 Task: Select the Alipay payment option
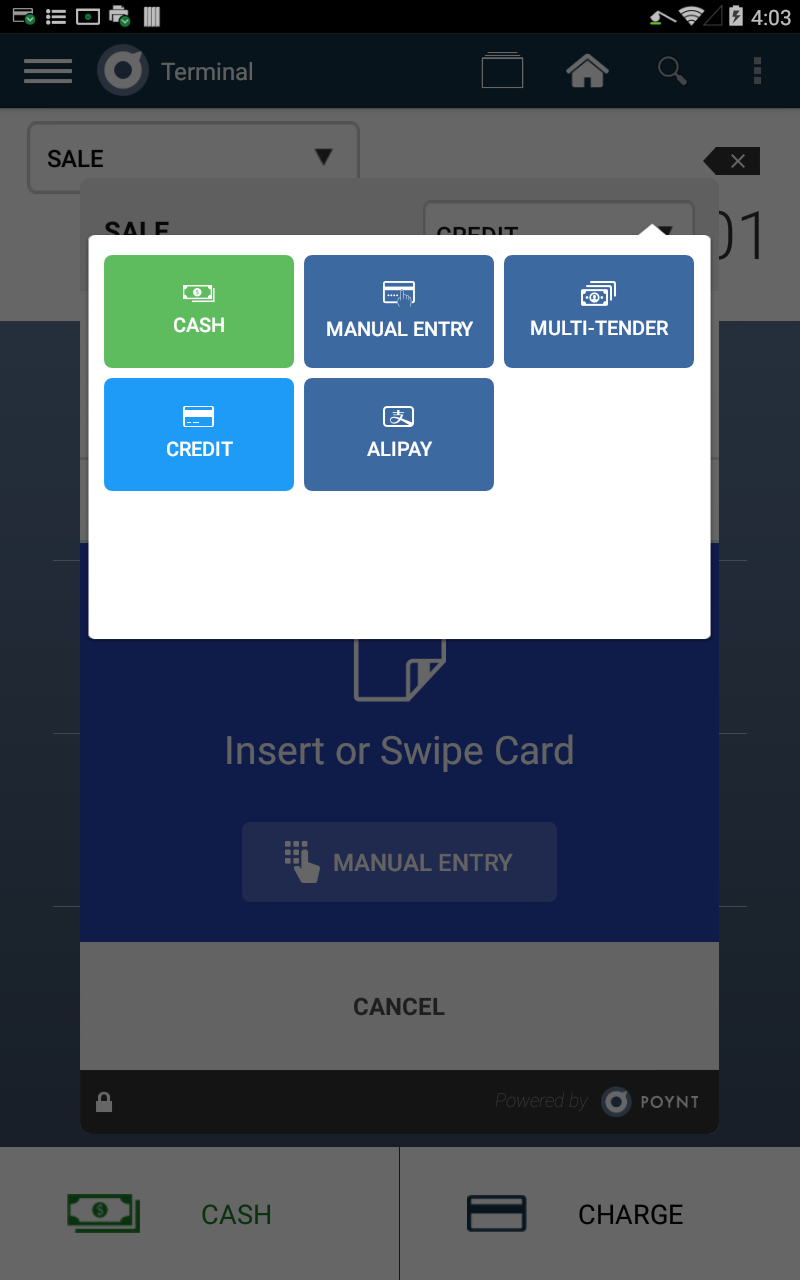(398, 434)
